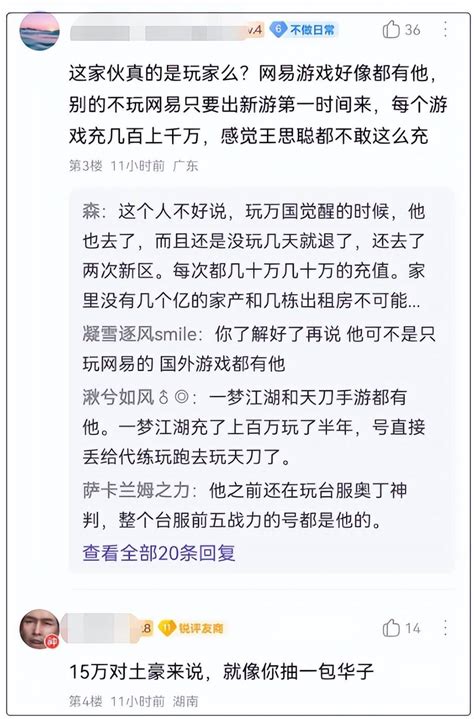Open the sunset avatar commenter's profile

click(39, 31)
